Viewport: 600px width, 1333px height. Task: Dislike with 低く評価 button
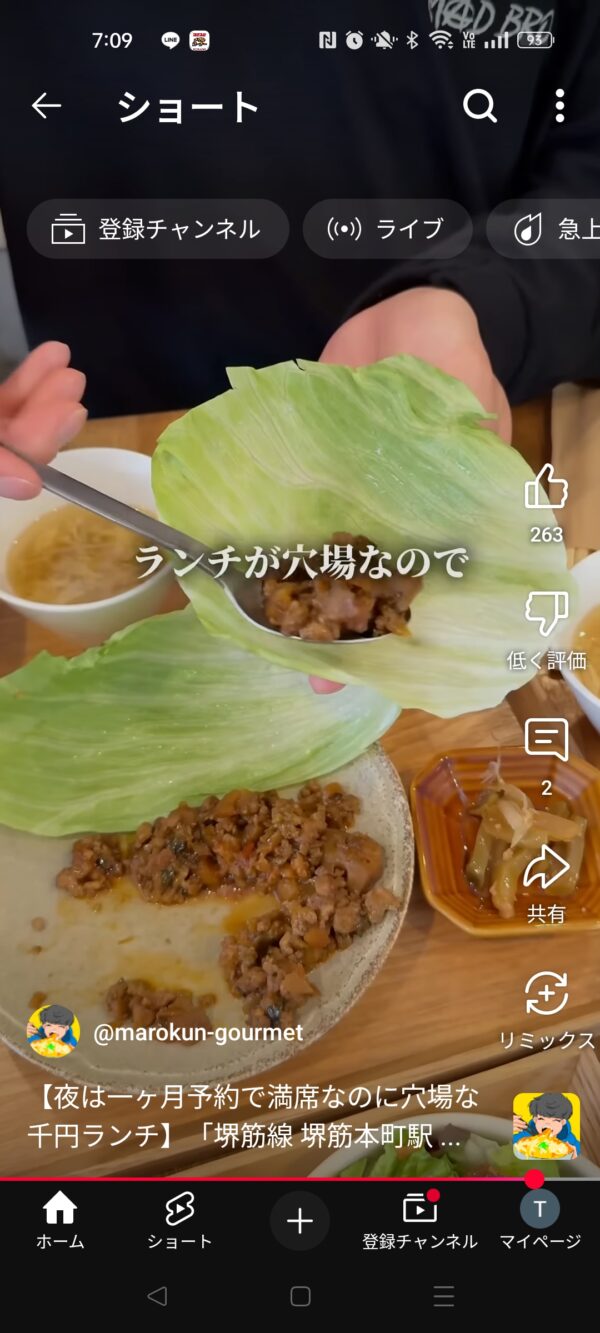coord(546,631)
